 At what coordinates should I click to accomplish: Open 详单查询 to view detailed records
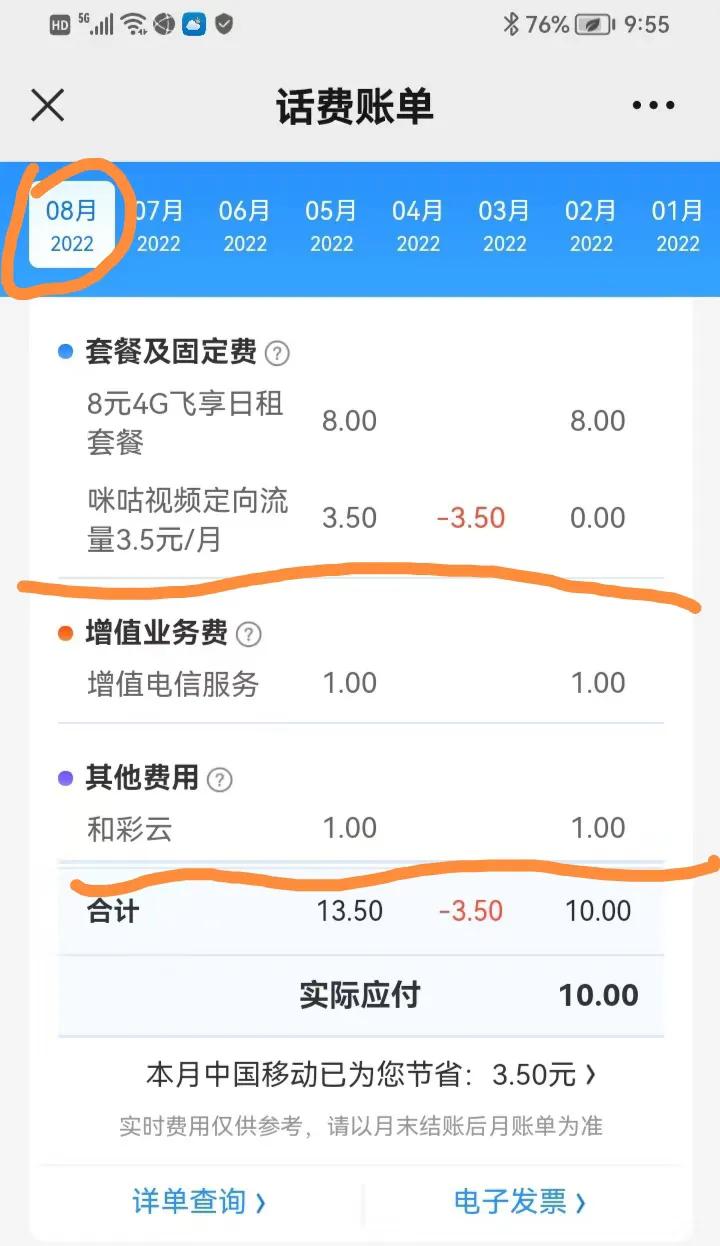click(196, 1203)
